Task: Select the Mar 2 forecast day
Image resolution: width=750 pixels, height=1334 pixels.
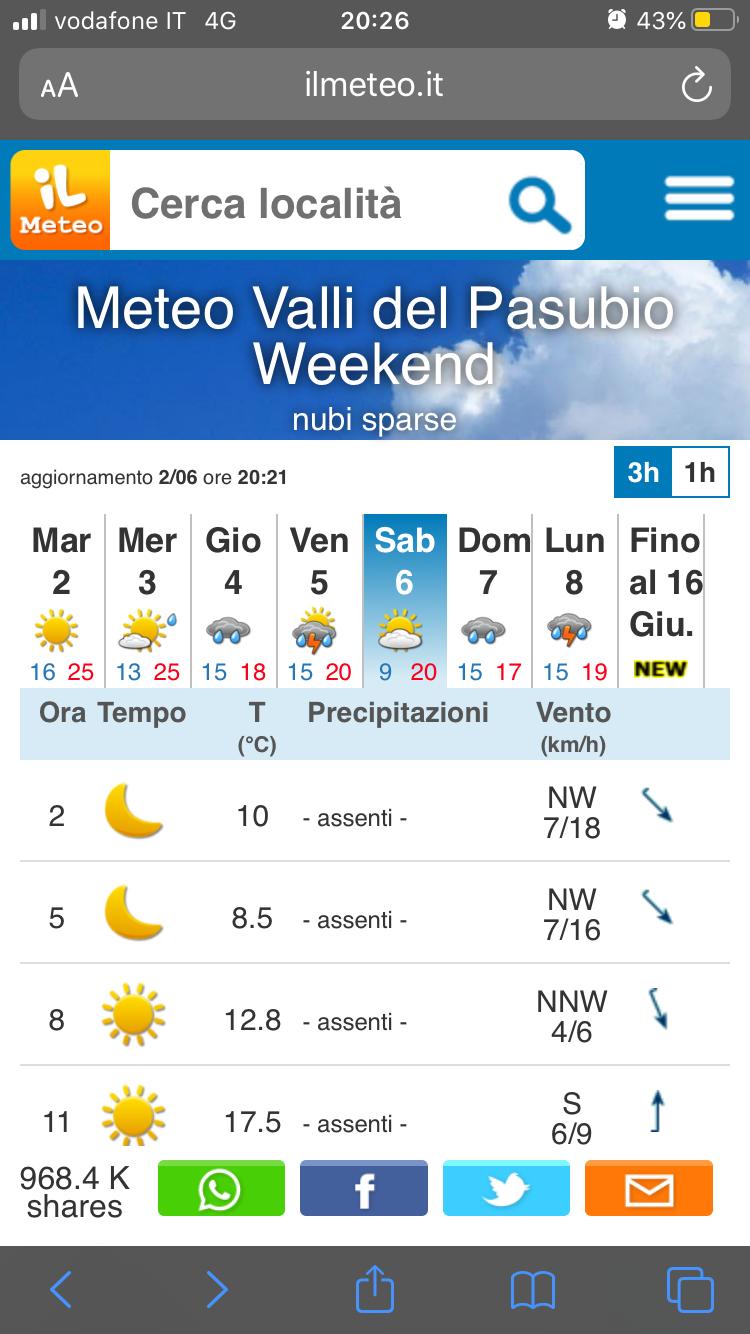Action: click(61, 601)
